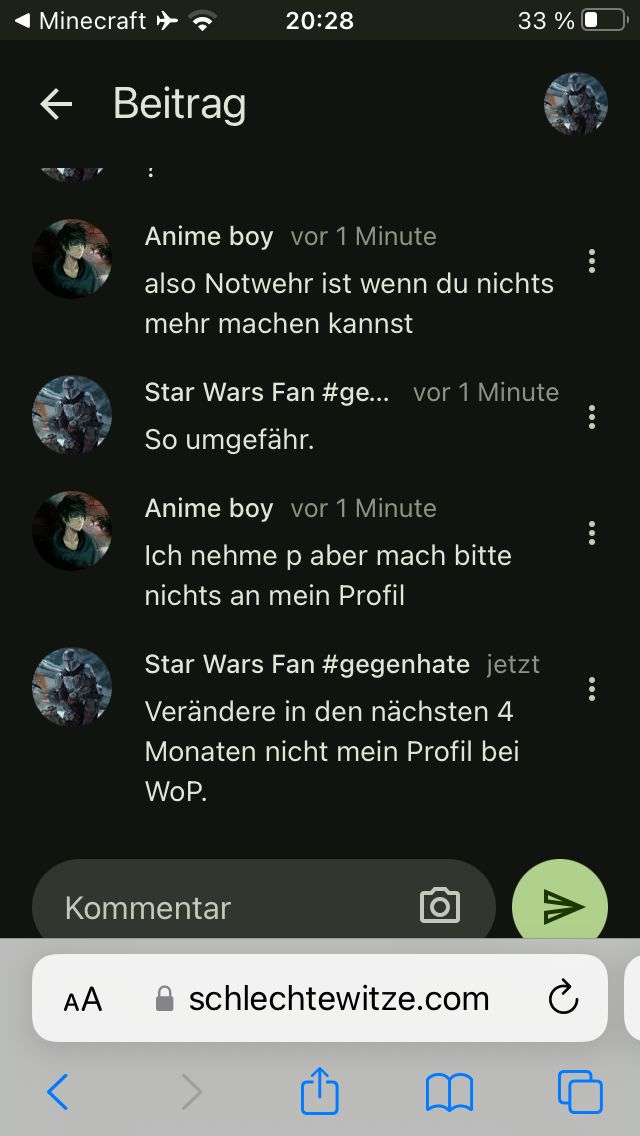Return to the Minecraft app
The width and height of the screenshot is (640, 1136).
pos(80,20)
